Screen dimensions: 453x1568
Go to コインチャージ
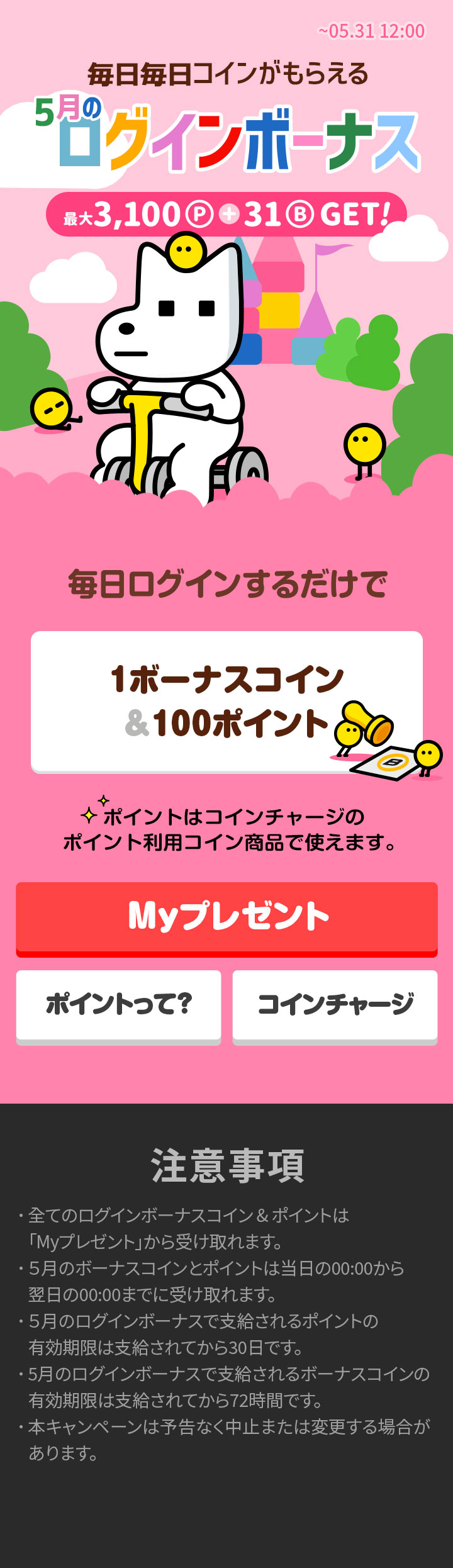click(335, 1005)
